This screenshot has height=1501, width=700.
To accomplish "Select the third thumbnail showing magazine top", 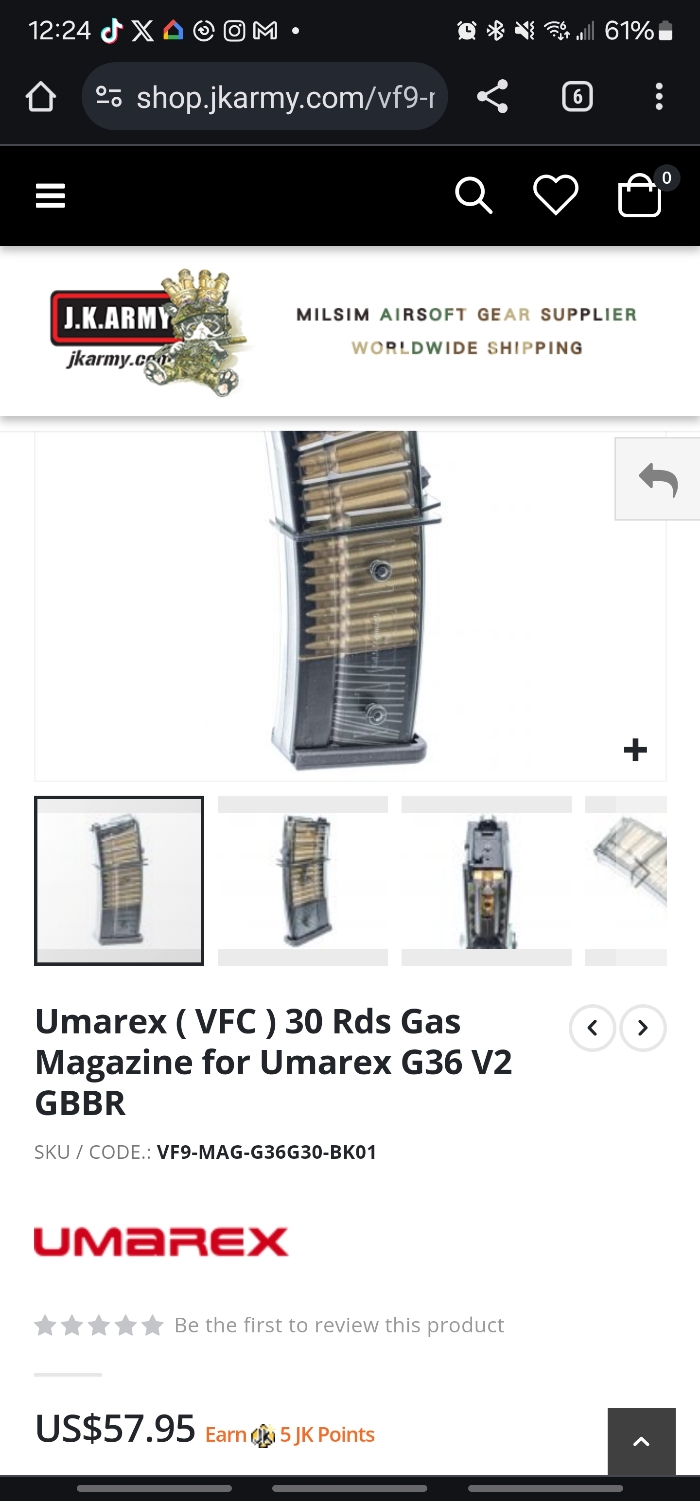I will tap(487, 881).
